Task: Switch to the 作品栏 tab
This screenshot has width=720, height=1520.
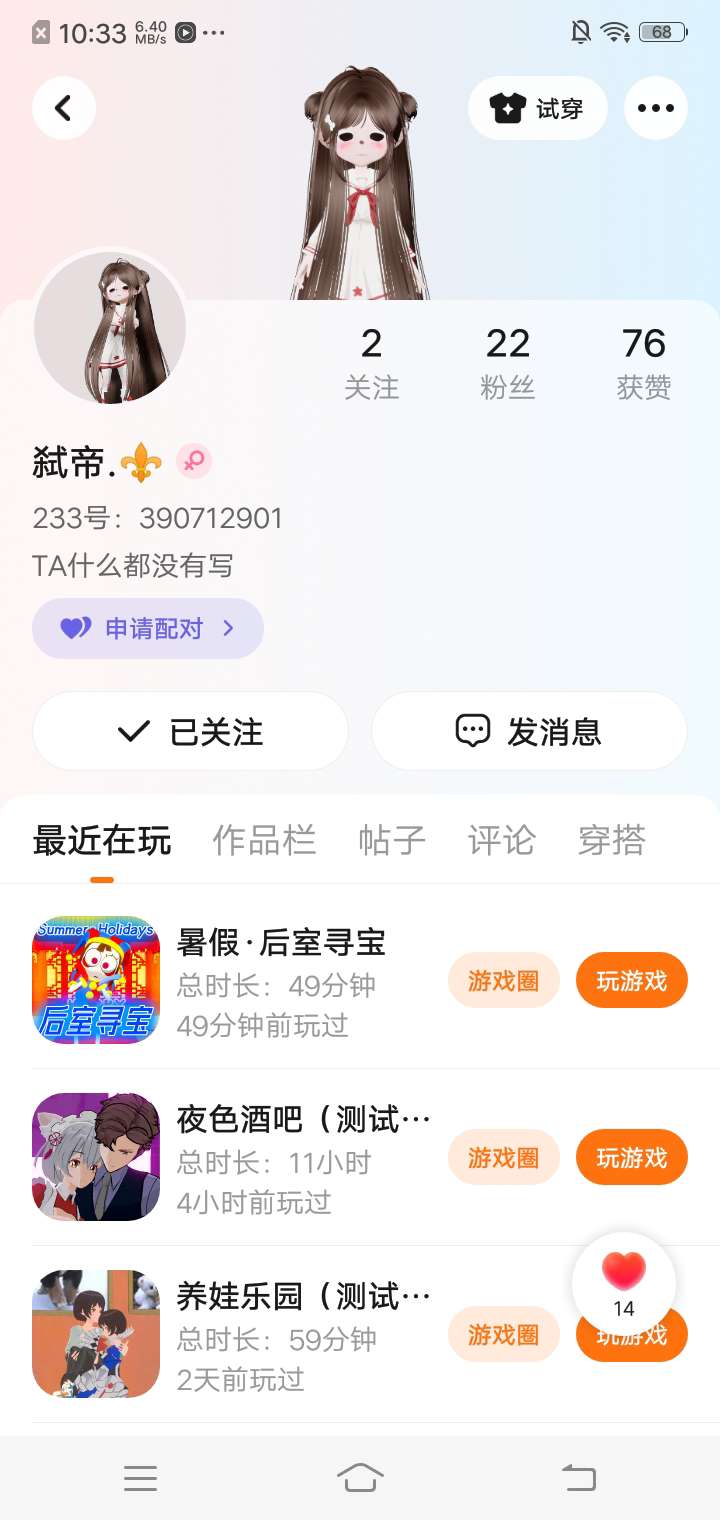Action: pos(264,840)
